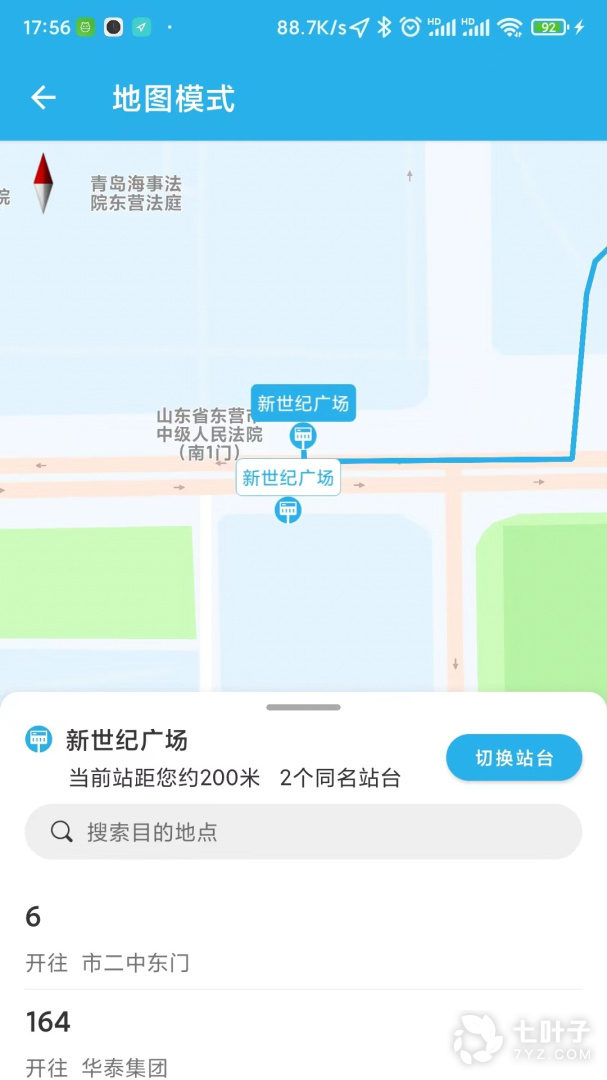The height and width of the screenshot is (1080, 607).
Task: Go back using the arrow icon
Action: pyautogui.click(x=43, y=98)
